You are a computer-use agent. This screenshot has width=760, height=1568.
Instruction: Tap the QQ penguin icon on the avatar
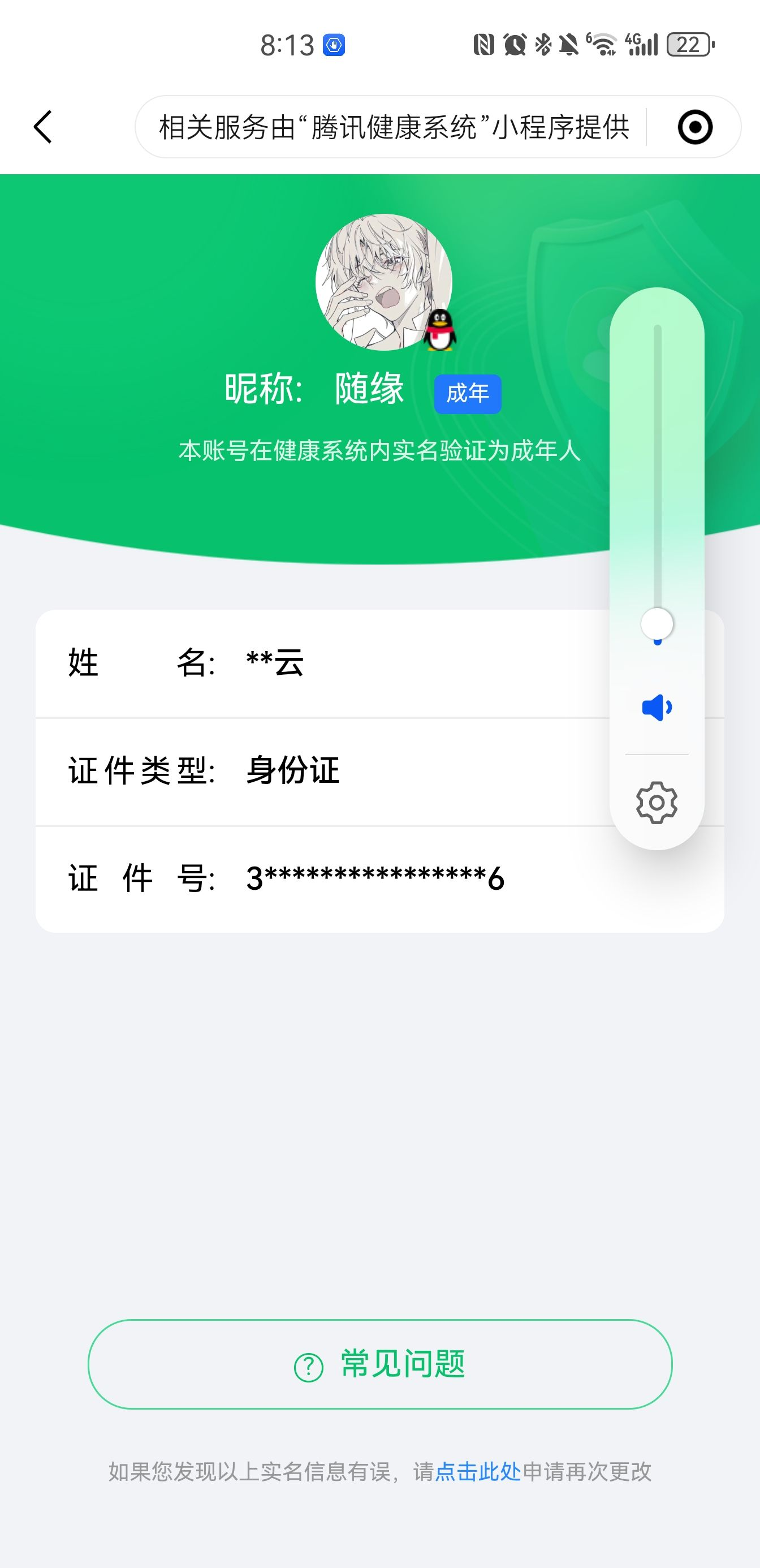(440, 331)
